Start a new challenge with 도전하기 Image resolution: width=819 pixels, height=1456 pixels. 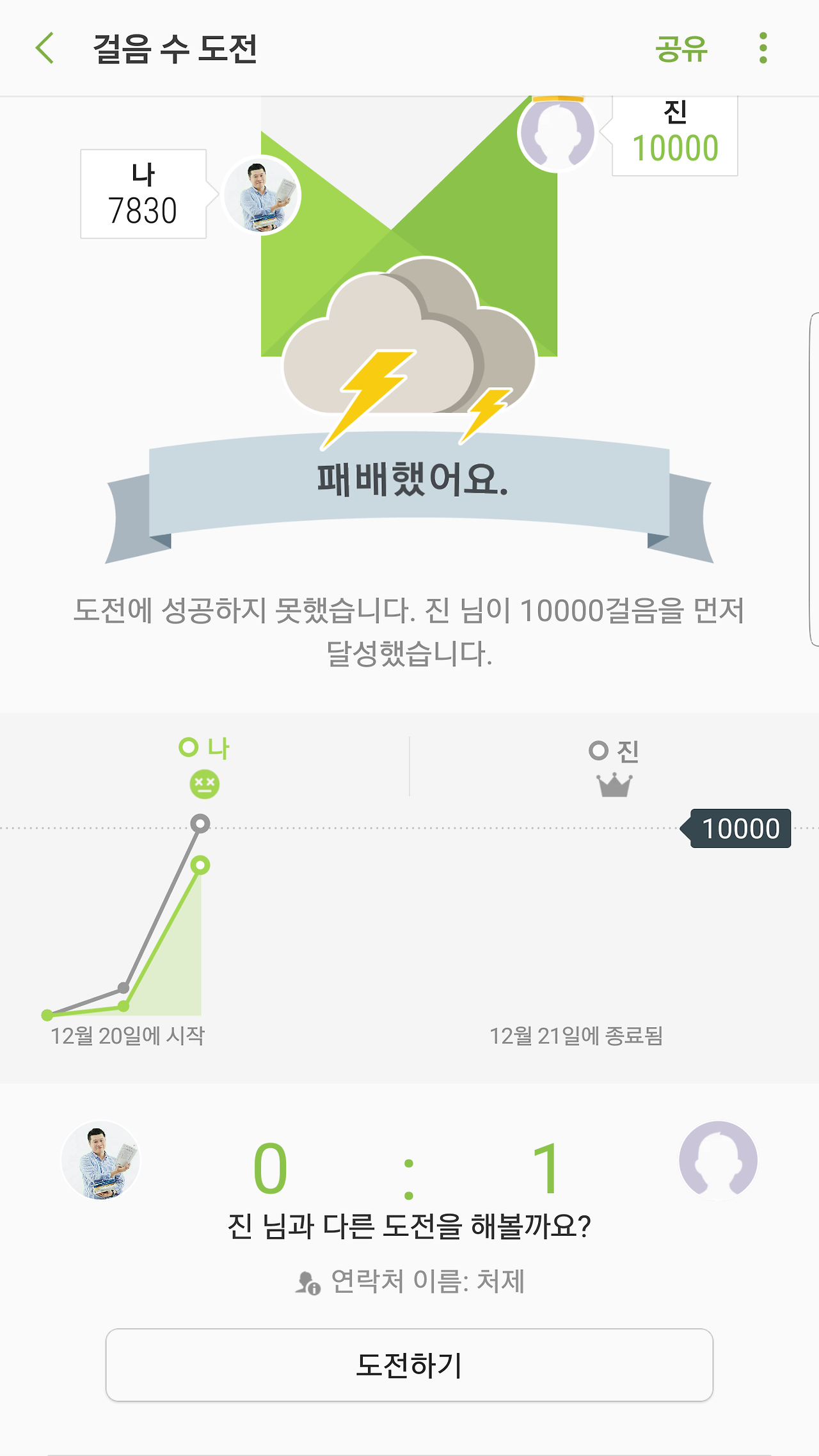[409, 1364]
